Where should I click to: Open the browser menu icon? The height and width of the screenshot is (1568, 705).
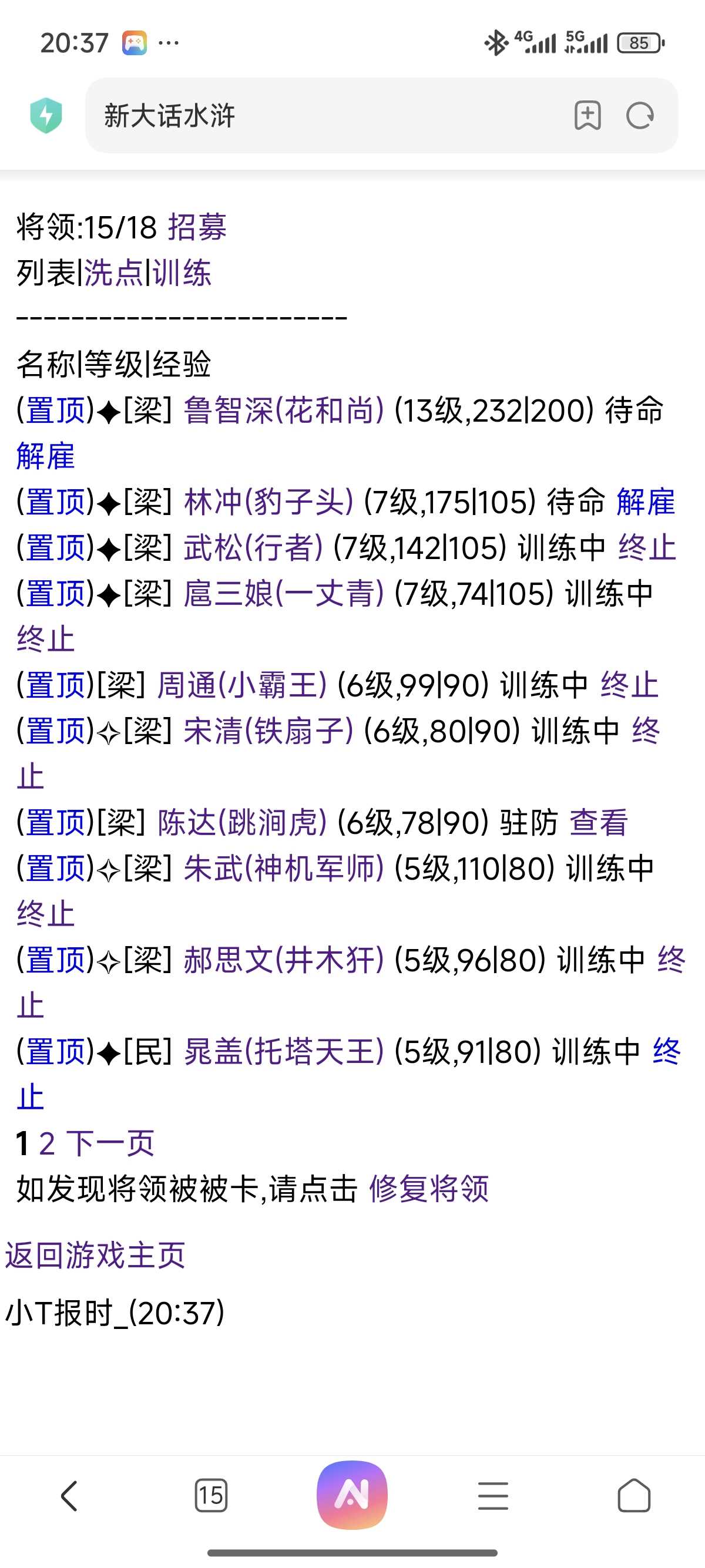coord(492,1496)
